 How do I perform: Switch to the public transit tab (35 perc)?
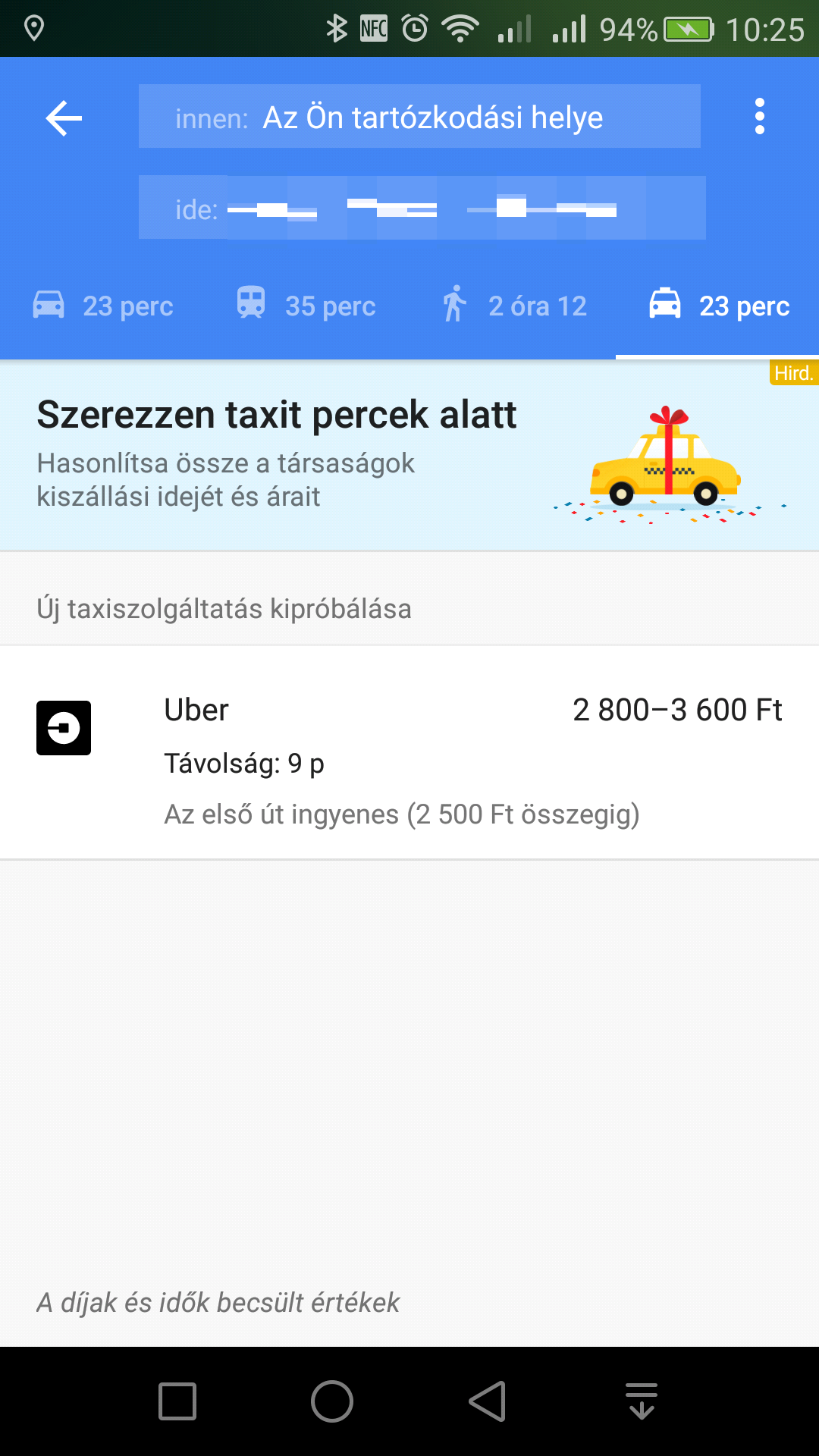point(307,306)
